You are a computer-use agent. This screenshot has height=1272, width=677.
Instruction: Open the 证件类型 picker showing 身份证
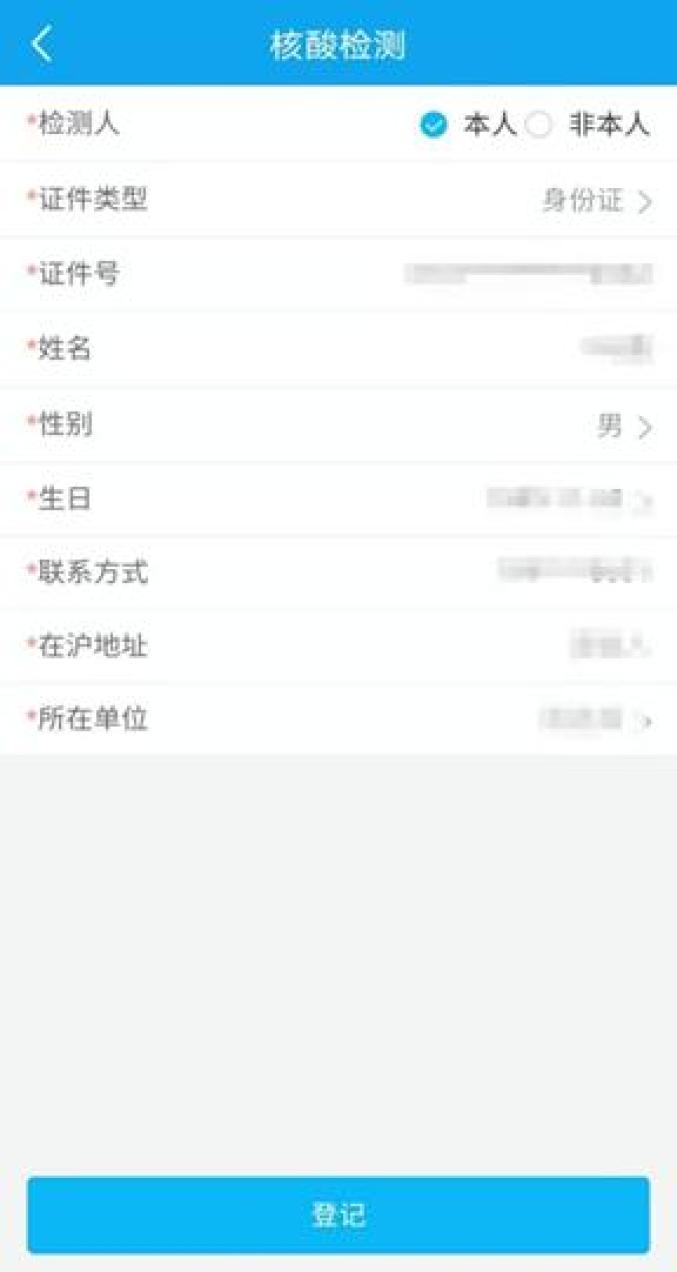pos(338,200)
